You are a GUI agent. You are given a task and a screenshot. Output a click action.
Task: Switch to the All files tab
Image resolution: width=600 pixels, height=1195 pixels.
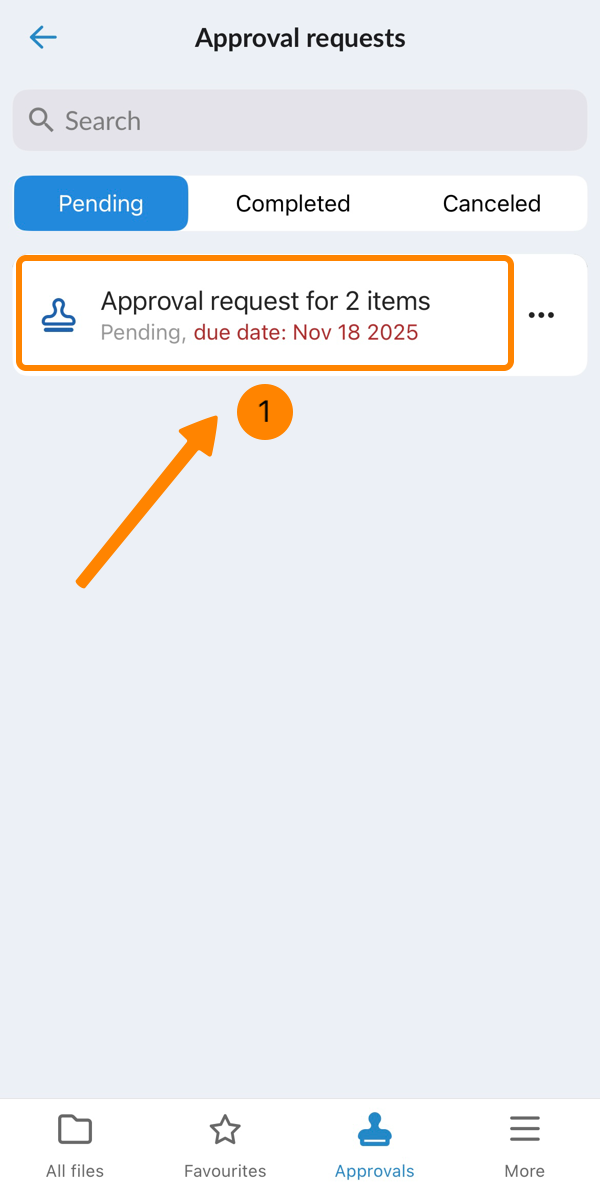75,1145
